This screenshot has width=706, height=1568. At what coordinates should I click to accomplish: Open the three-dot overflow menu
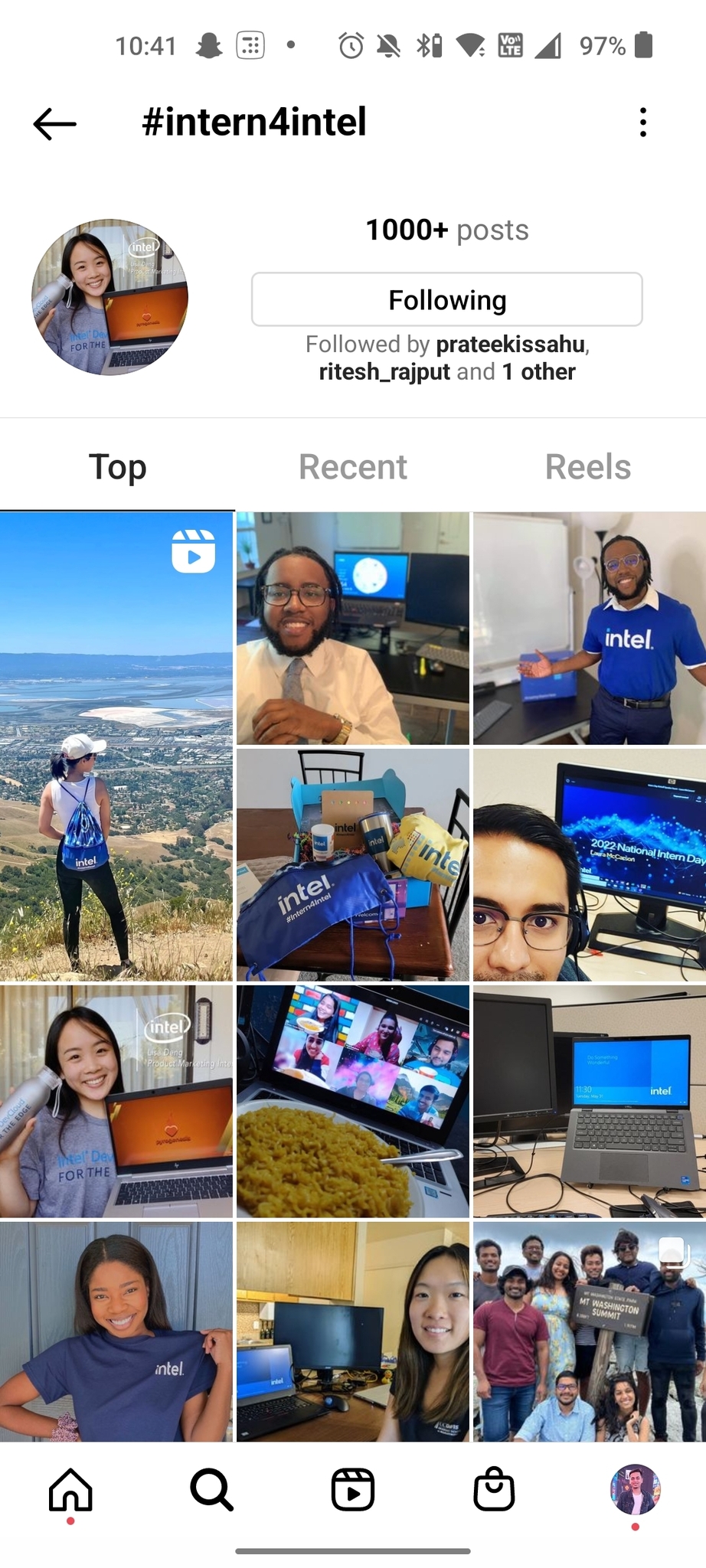click(642, 122)
